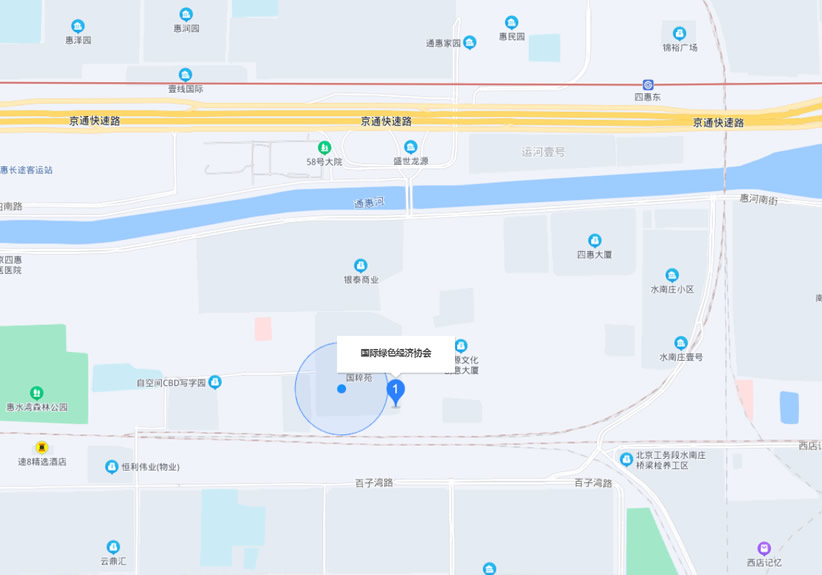Open the 西店记忆 shopping marker
The height and width of the screenshot is (575, 822).
tap(765, 548)
